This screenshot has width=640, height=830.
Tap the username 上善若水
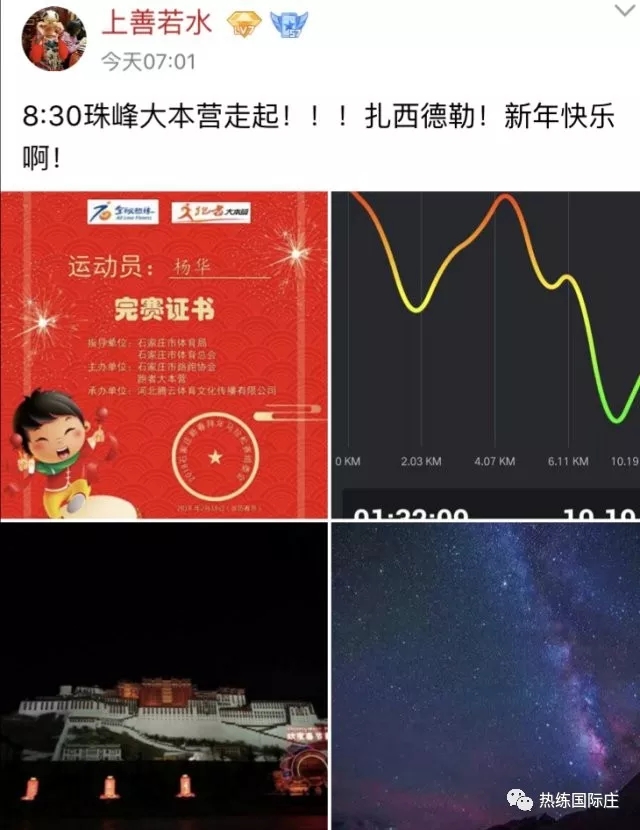156,21
